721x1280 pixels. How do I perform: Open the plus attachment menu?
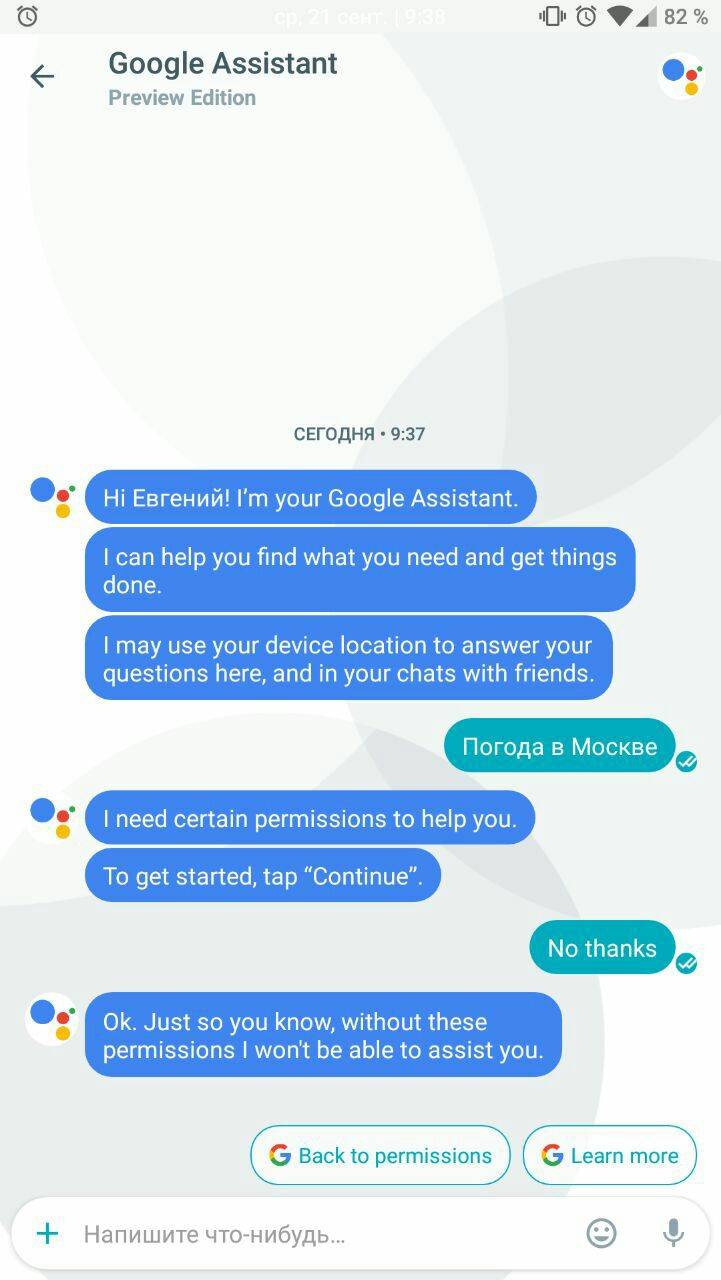47,1234
